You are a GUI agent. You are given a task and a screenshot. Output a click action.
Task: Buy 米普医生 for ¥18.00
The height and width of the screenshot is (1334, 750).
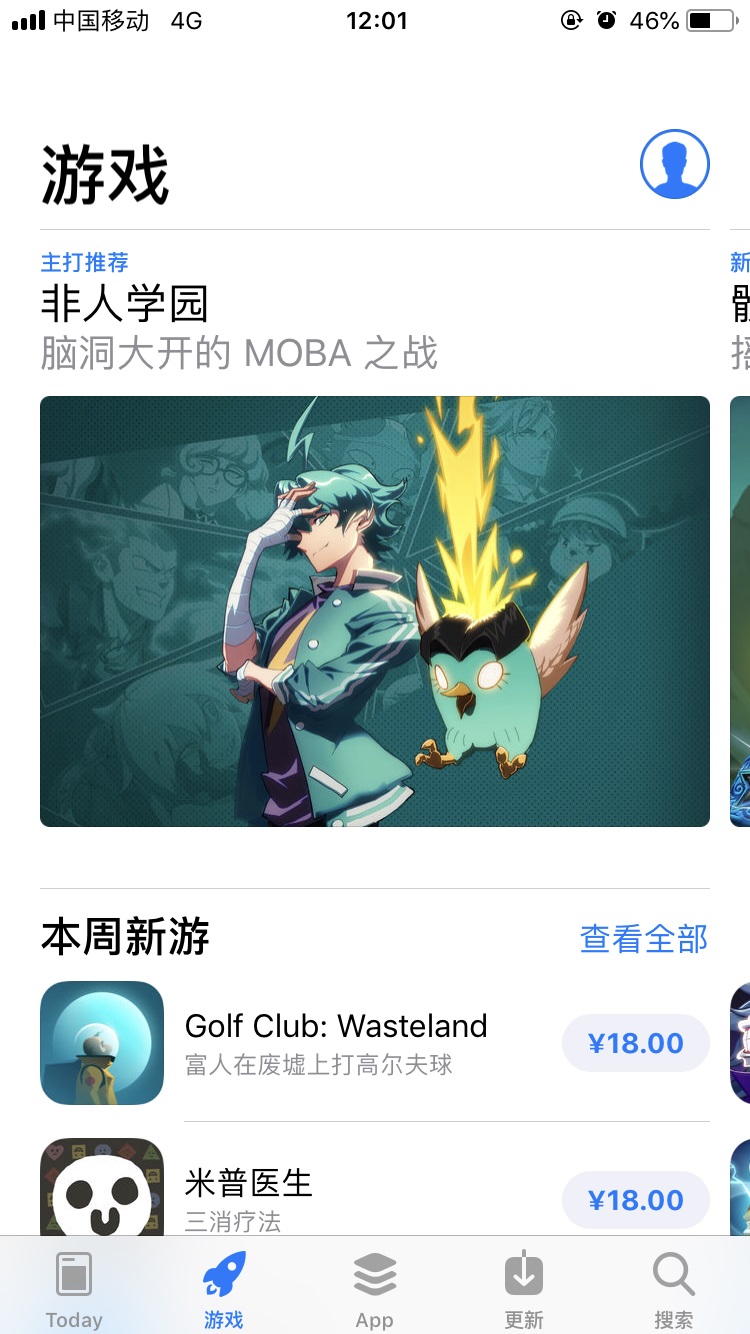(x=635, y=1199)
